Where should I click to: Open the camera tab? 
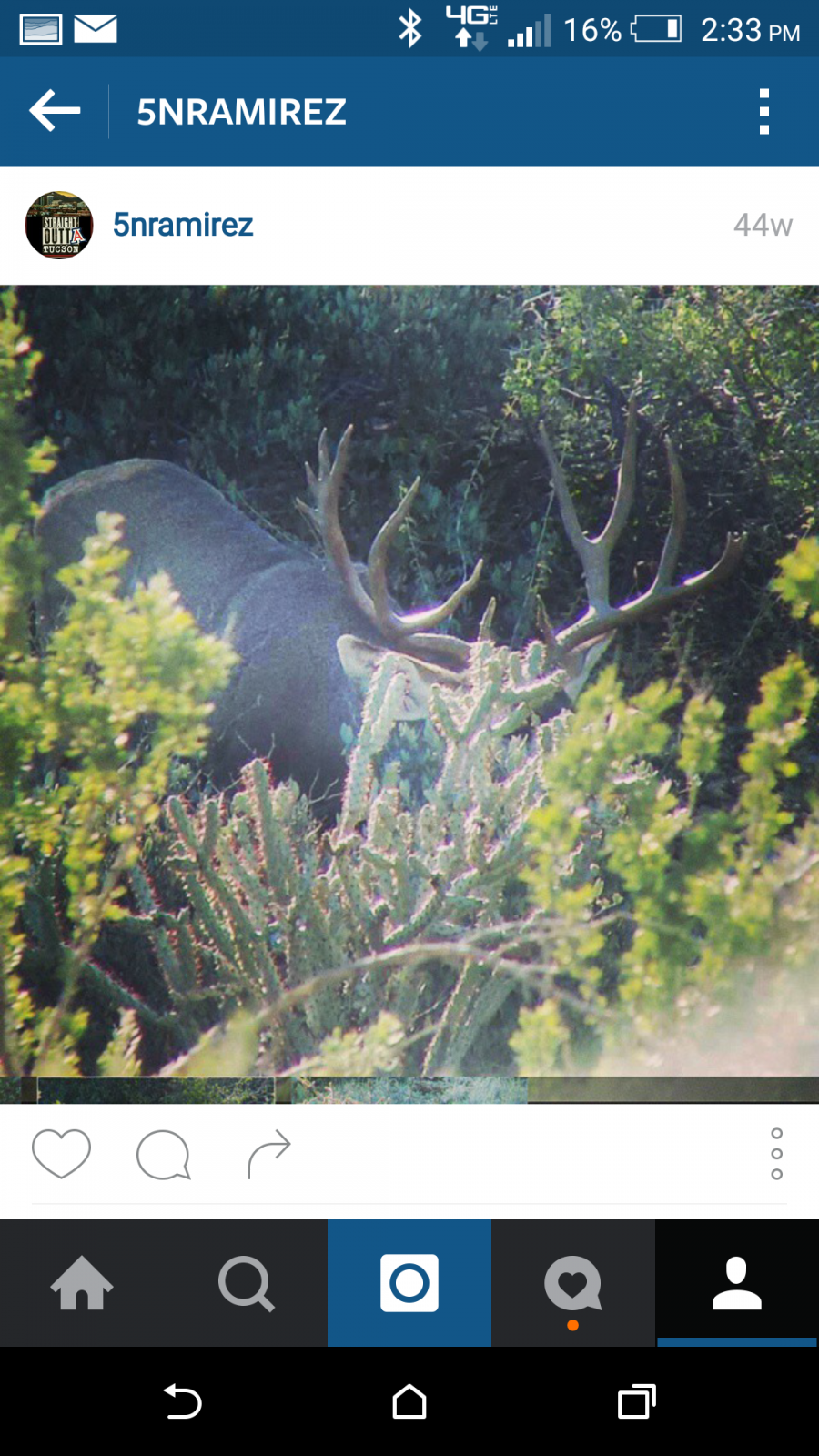[x=409, y=1283]
